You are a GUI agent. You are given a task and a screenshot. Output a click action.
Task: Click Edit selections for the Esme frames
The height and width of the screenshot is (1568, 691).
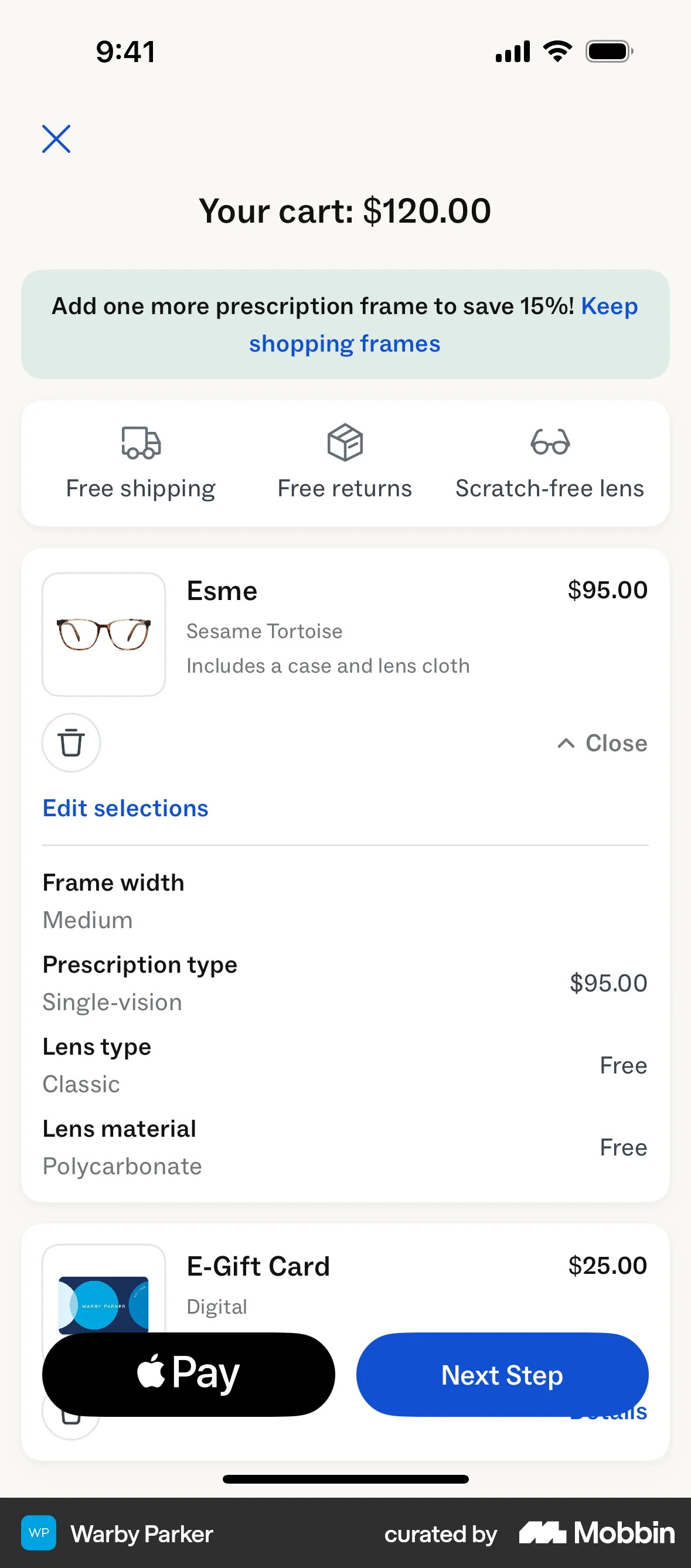click(125, 808)
